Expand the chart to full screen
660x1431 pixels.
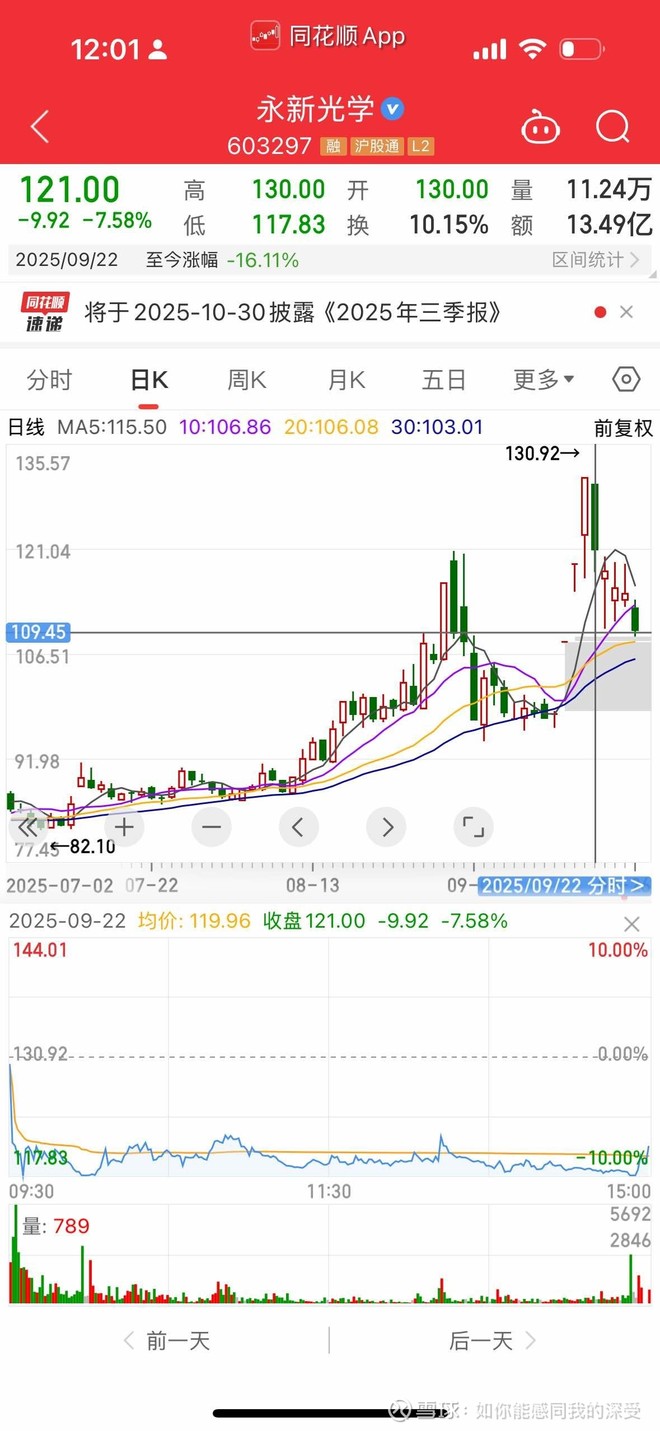click(x=473, y=827)
